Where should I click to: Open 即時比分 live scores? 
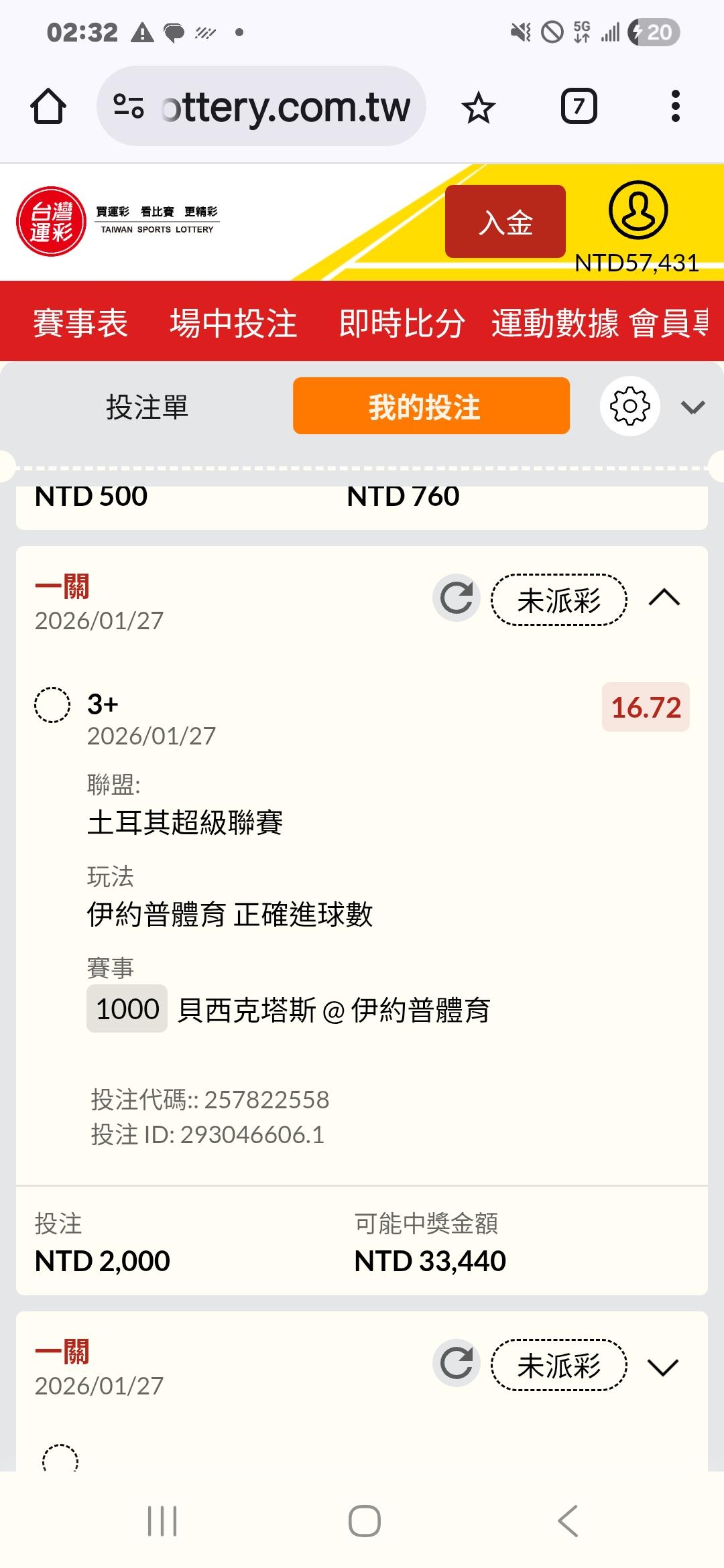pos(402,323)
